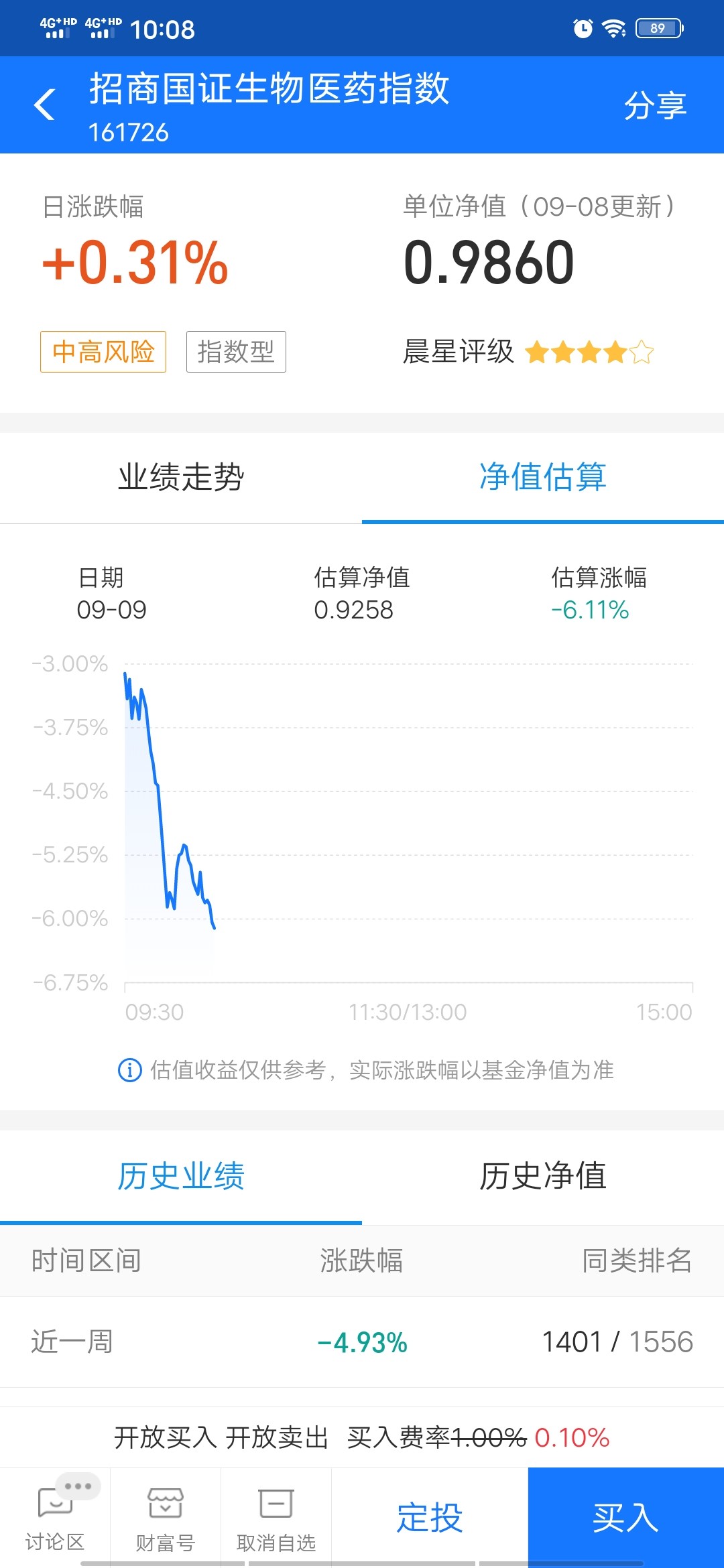Open the 讨论区 discussion area

[55, 1517]
